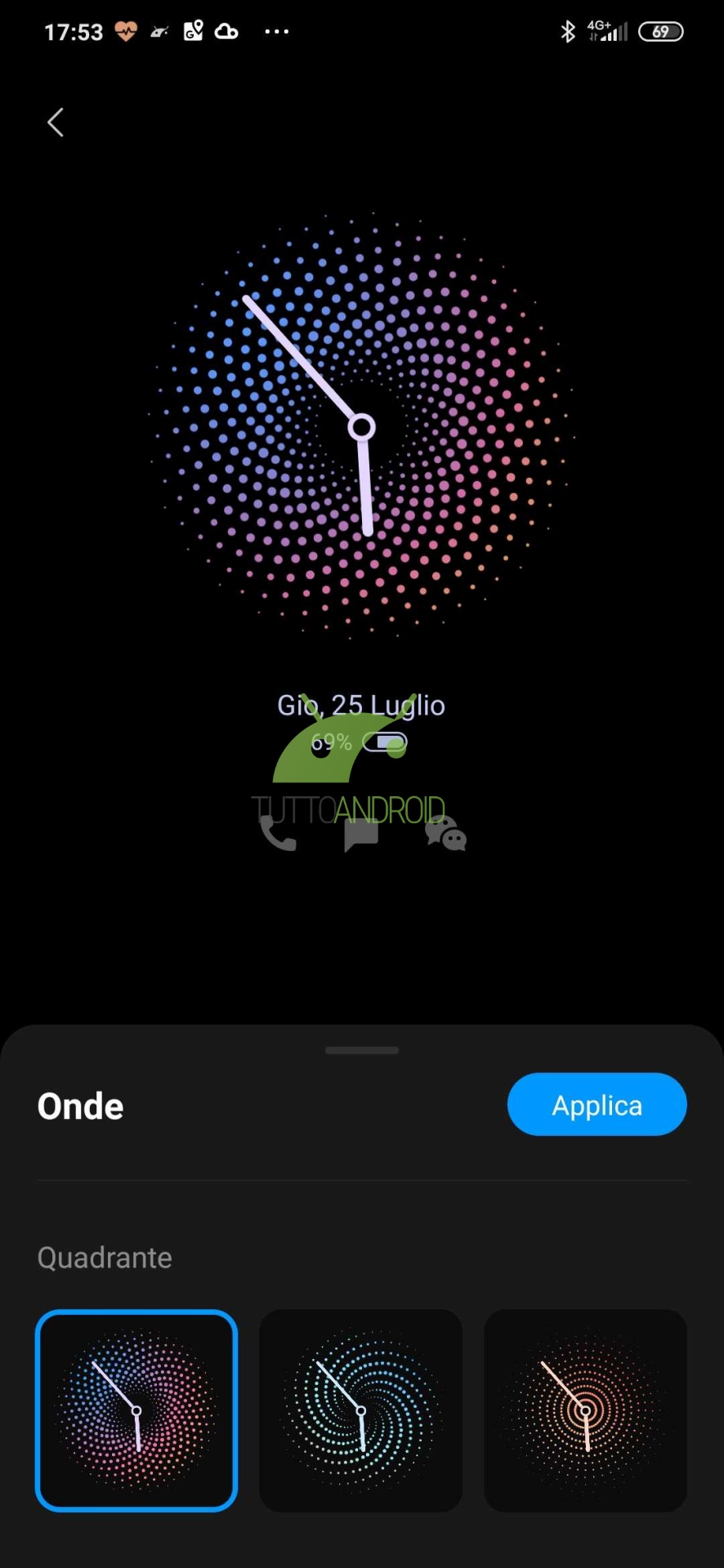The image size is (724, 1568).
Task: Select the blue-pink clock face
Action: point(136,1410)
